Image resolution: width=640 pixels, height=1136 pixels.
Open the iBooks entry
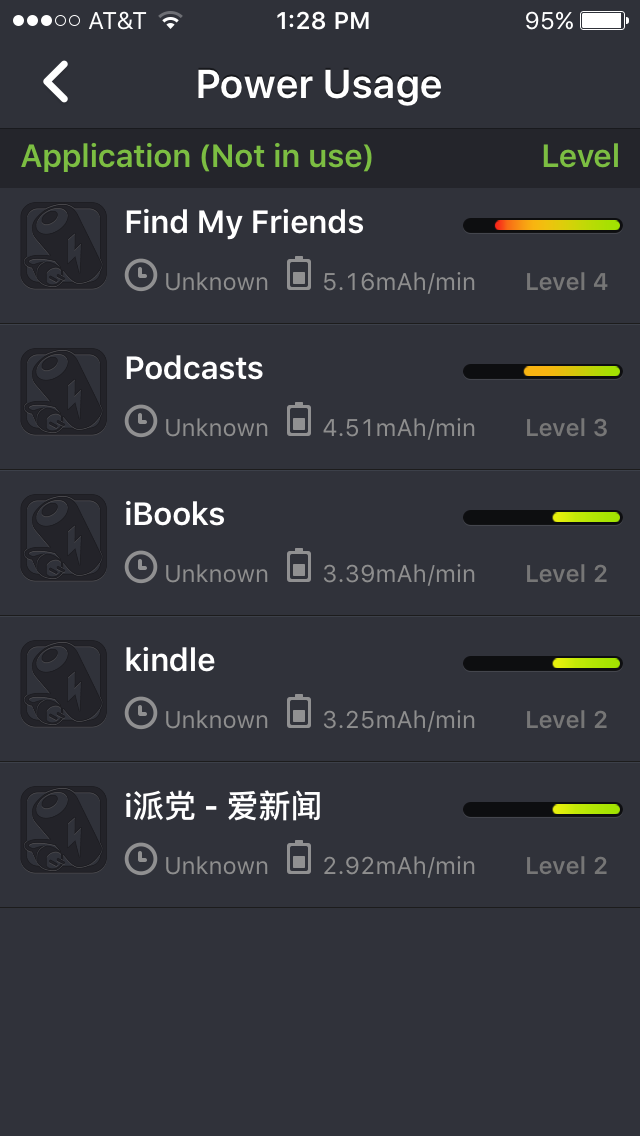(x=320, y=543)
